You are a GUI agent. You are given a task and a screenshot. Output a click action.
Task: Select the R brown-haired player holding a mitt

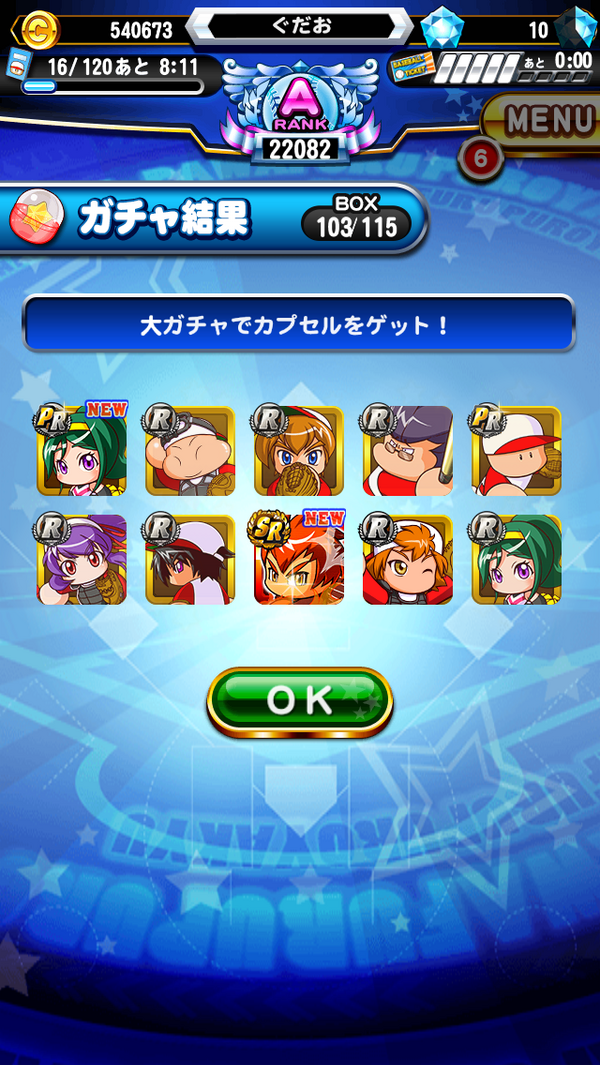298,451
